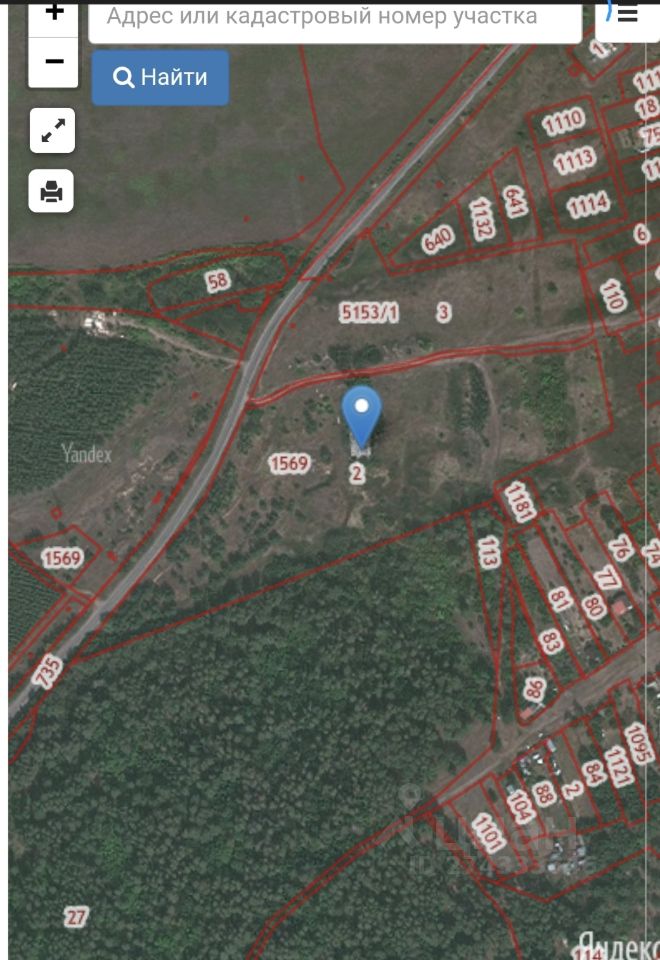660x960 pixels.
Task: Print the current map view
Action: click(53, 190)
